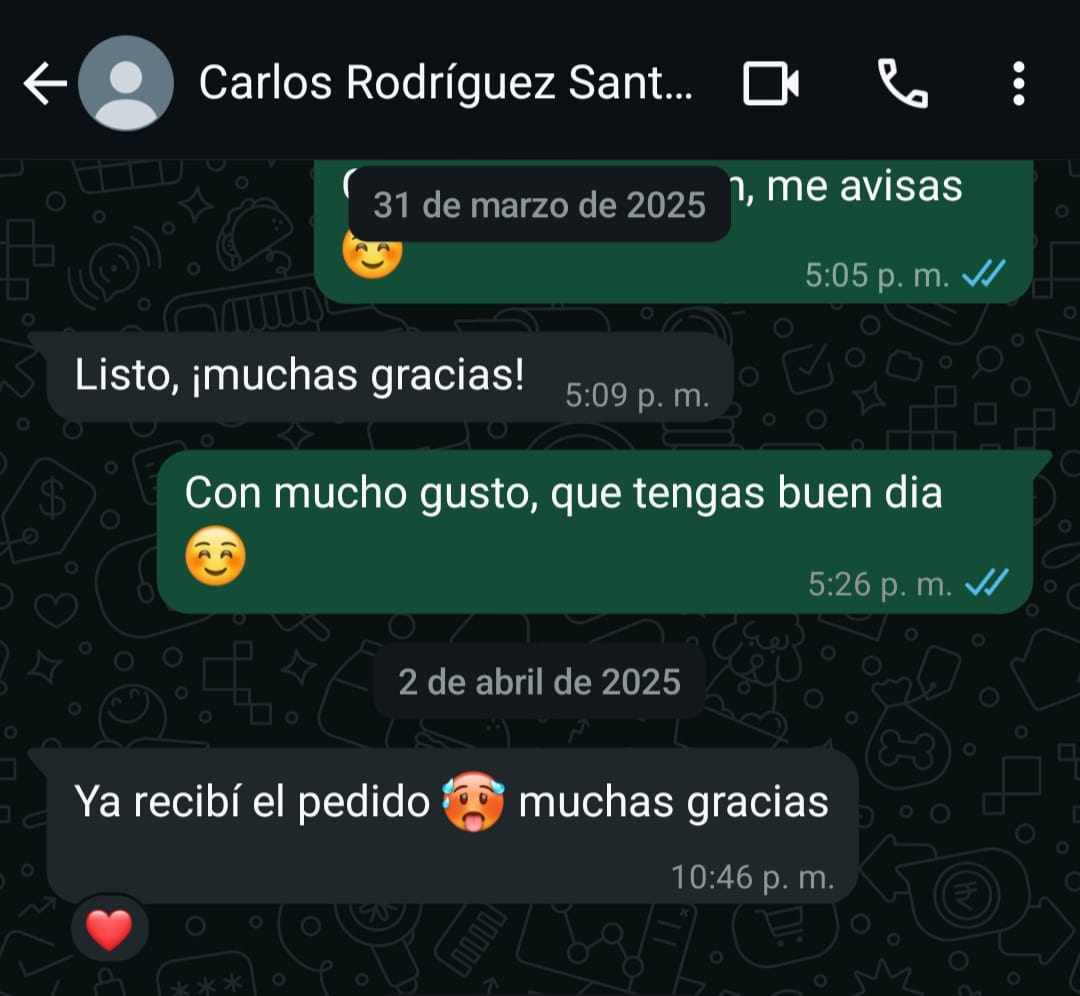Open the three-dot overflow menu
Viewport: 1080px width, 996px height.
pos(1019,83)
